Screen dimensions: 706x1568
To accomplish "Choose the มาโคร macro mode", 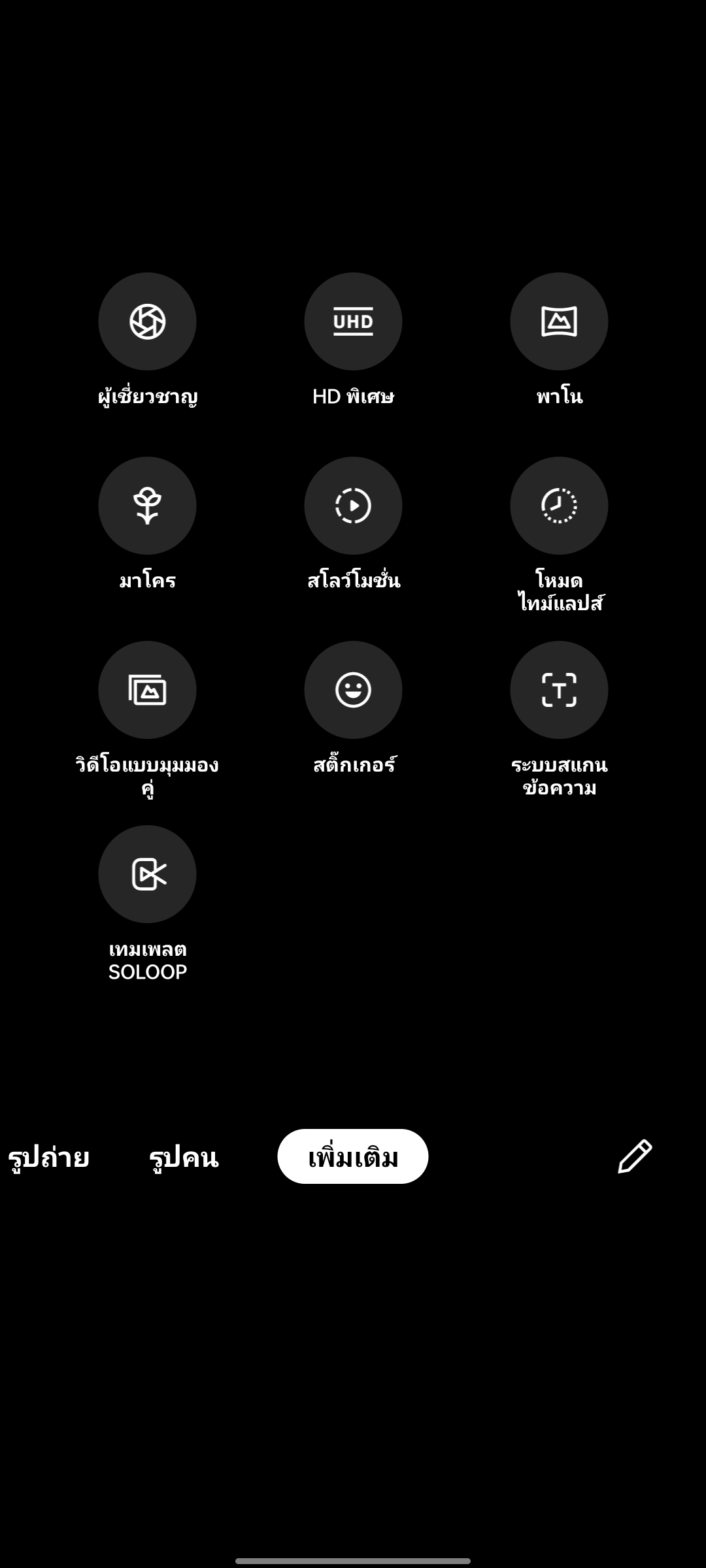I will click(147, 506).
